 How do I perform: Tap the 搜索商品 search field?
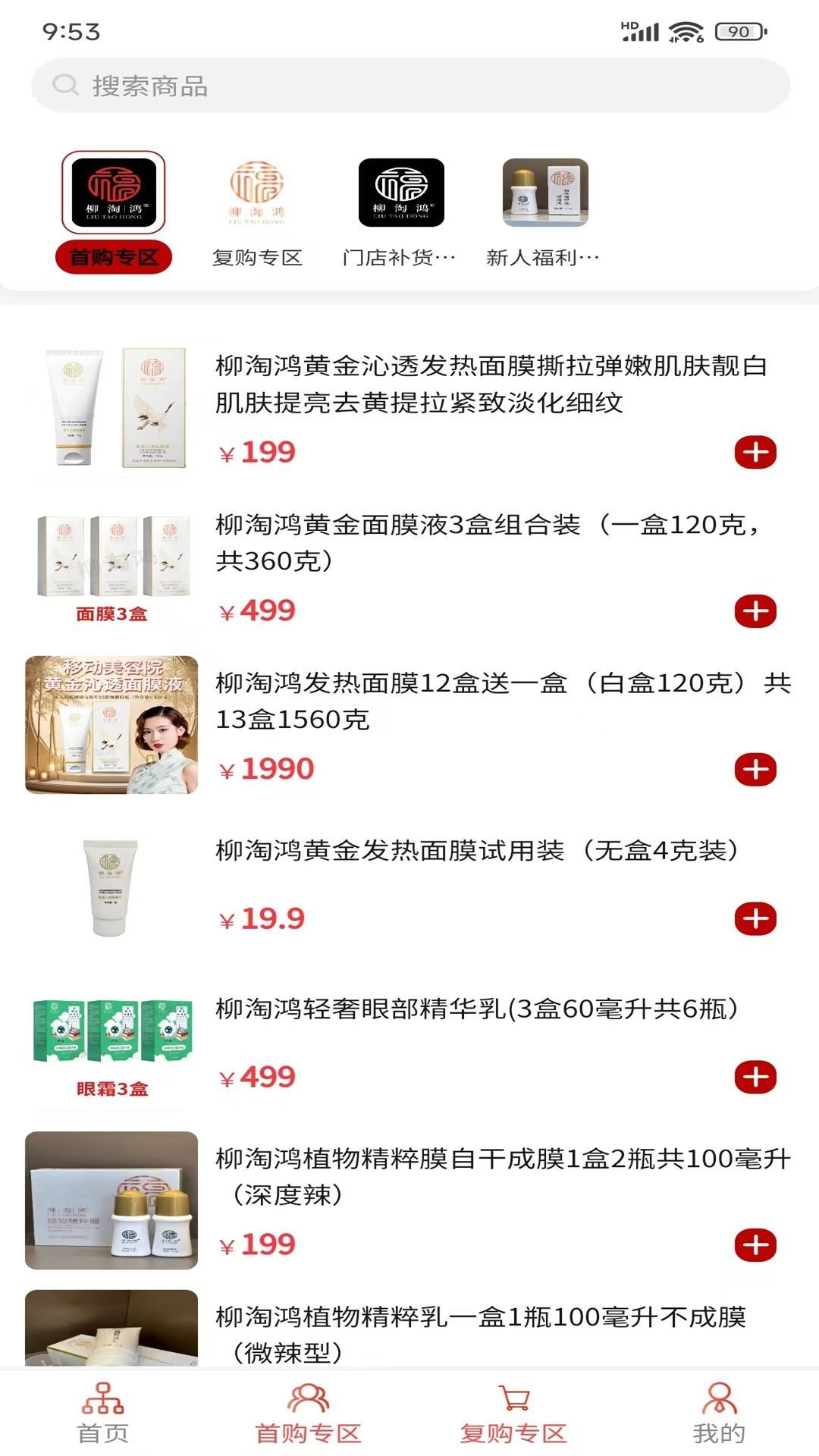point(410,86)
